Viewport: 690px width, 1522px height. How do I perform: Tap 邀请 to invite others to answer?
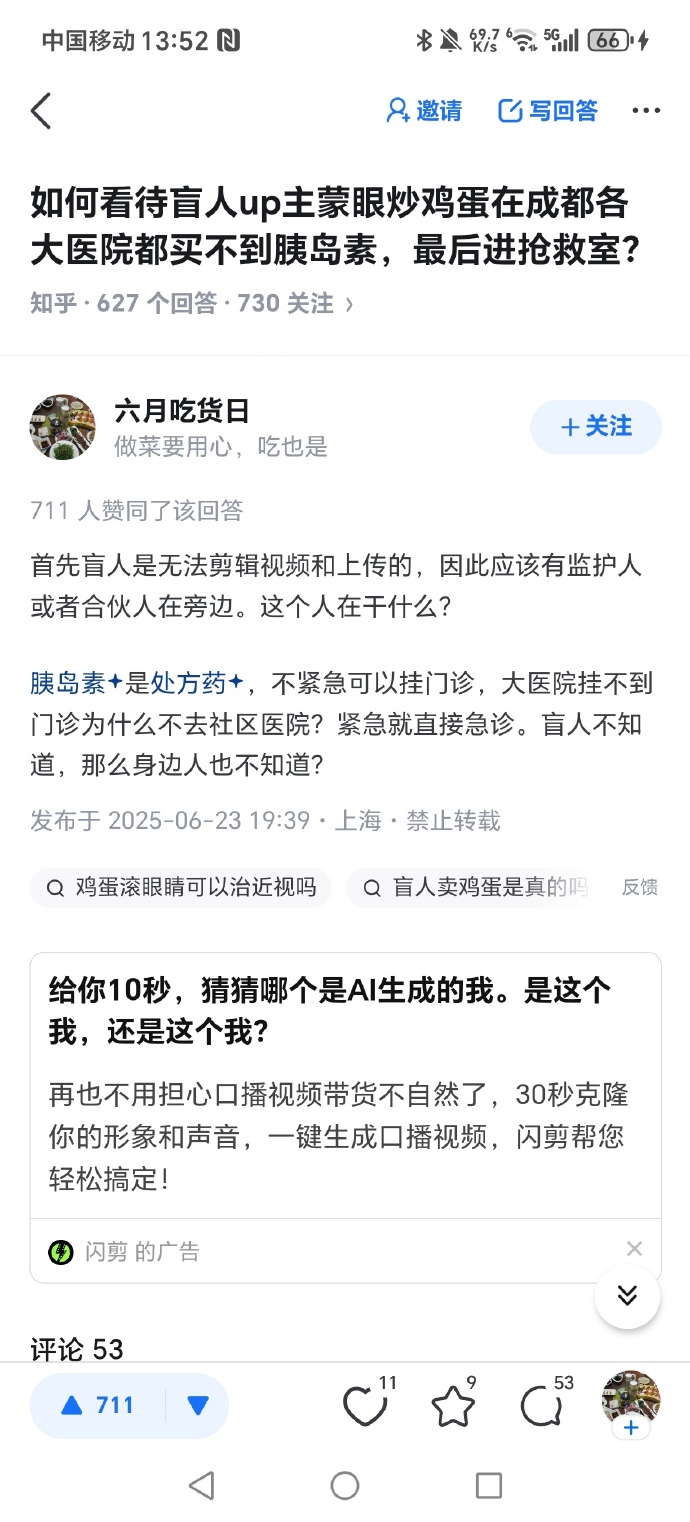click(424, 111)
